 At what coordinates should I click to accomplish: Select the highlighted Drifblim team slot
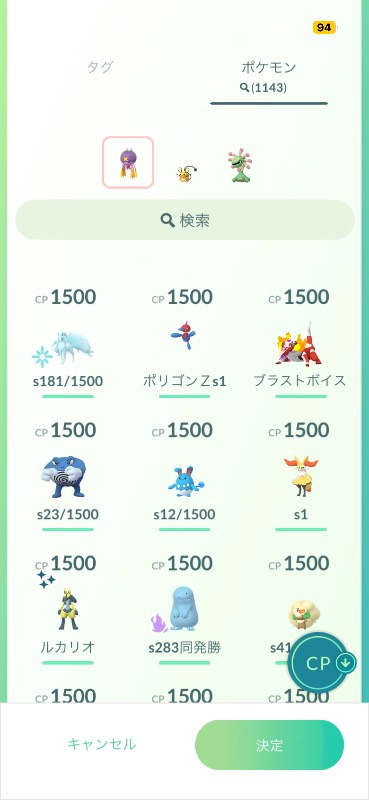(128, 162)
